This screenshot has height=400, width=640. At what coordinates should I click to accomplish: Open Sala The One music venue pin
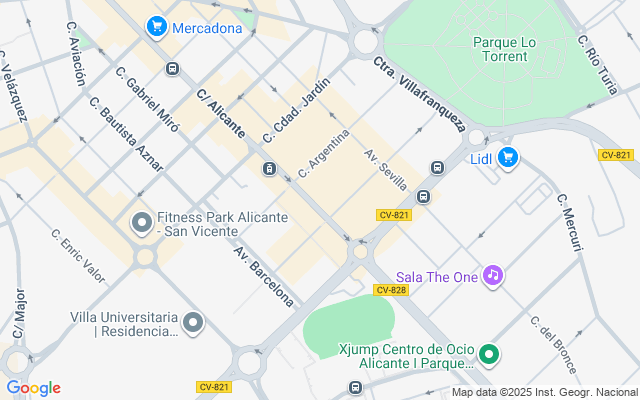(x=491, y=274)
